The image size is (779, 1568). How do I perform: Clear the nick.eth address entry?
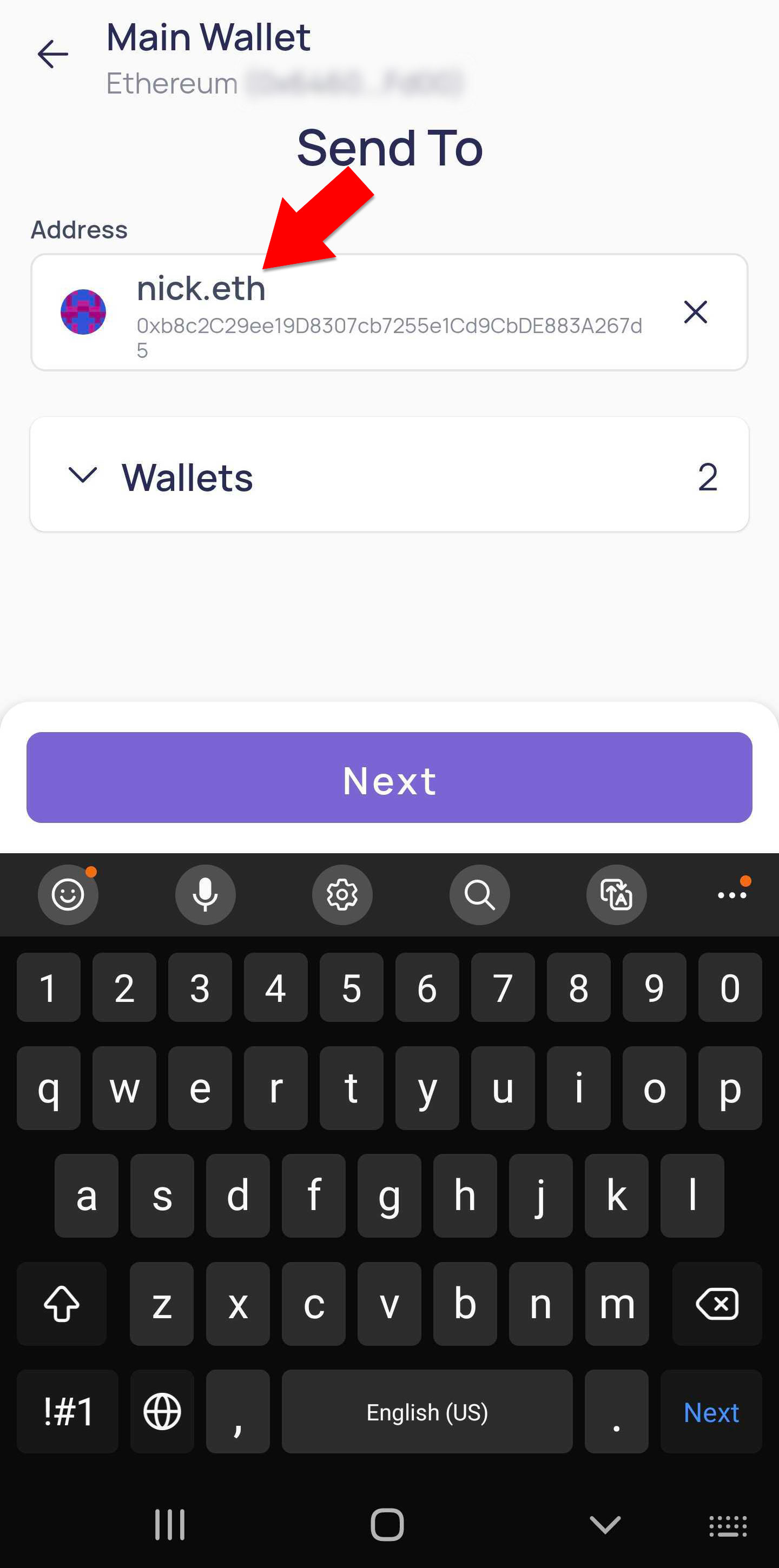point(695,313)
